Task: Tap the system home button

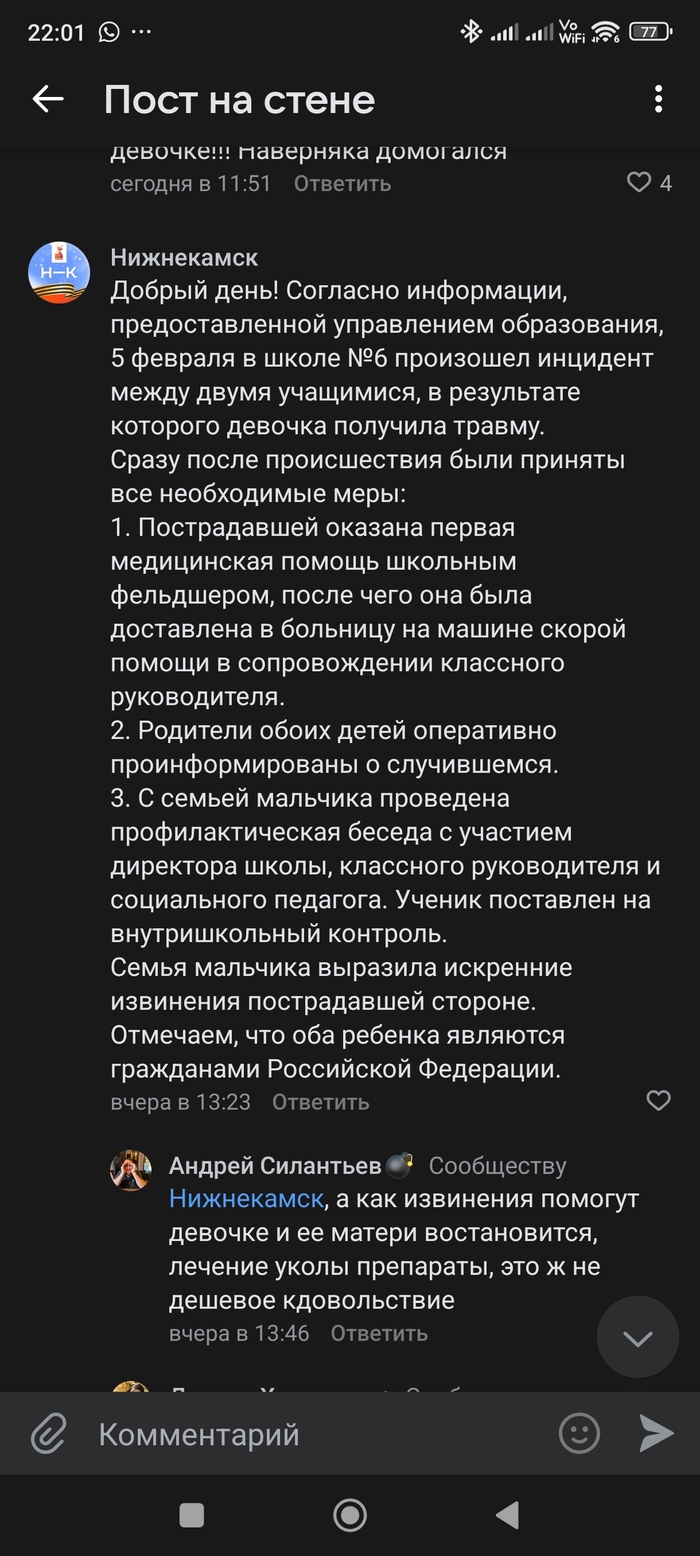Action: click(350, 1516)
